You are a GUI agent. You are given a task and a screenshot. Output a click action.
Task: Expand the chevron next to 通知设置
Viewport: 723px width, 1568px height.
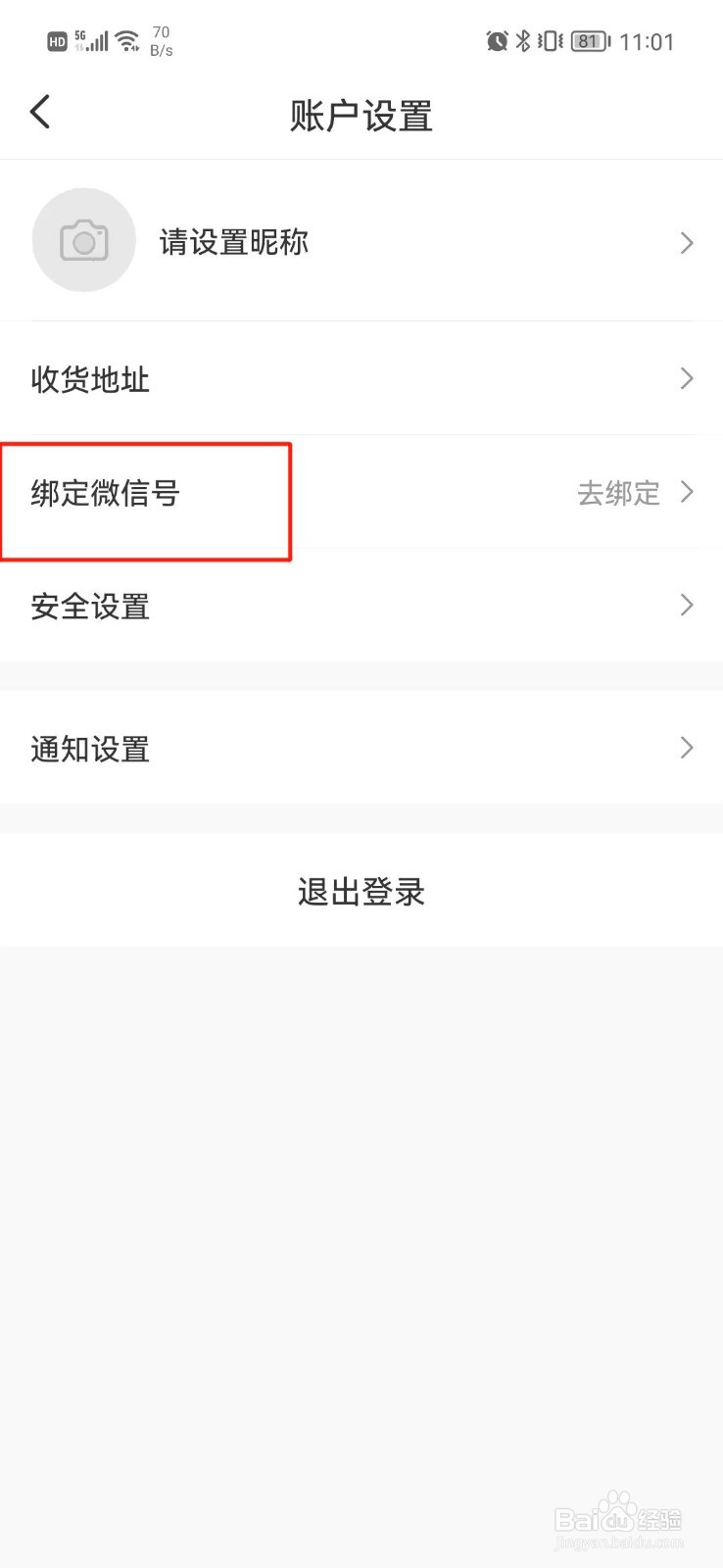click(686, 748)
